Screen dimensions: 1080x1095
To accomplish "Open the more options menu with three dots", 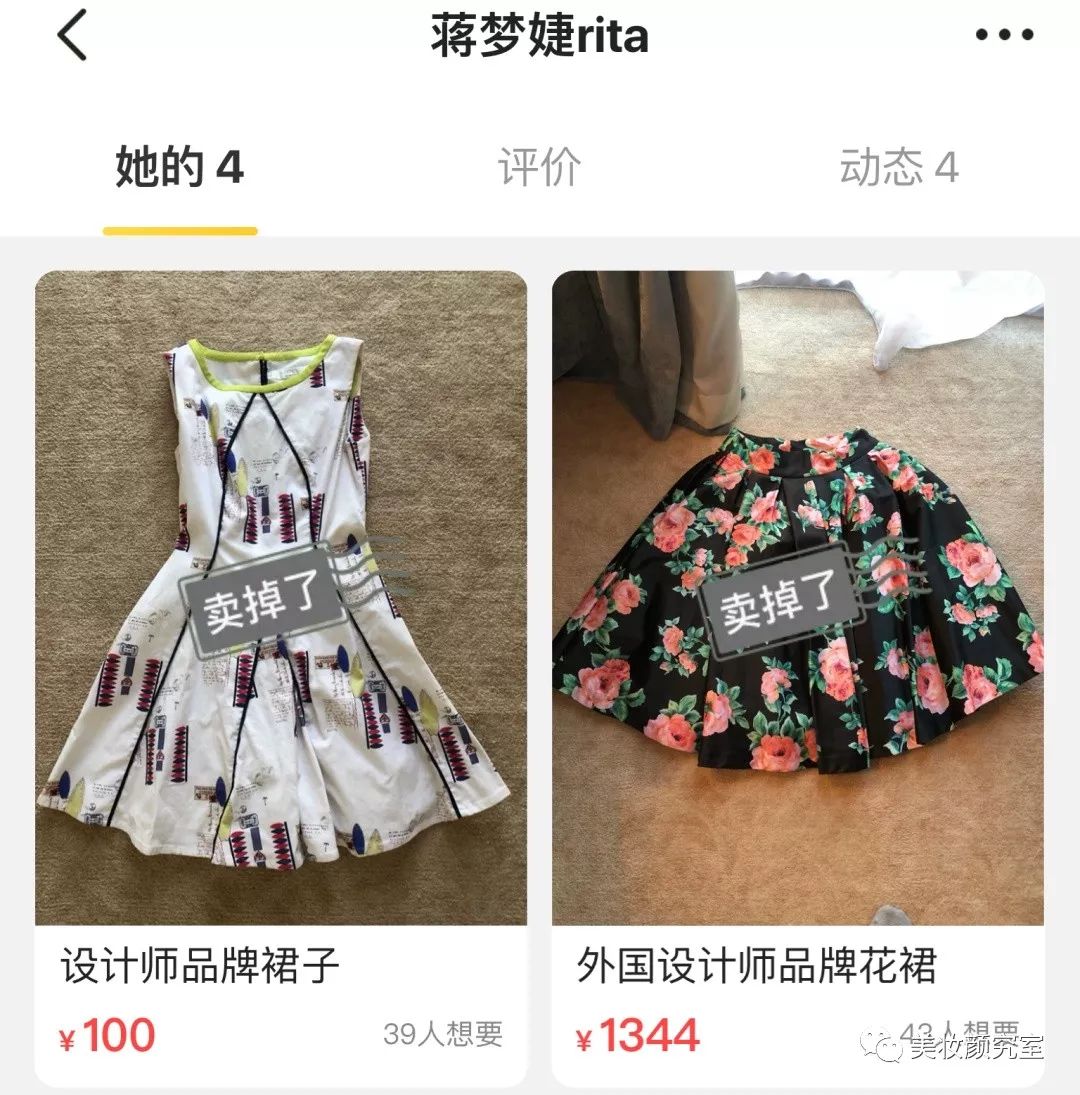I will point(1003,34).
